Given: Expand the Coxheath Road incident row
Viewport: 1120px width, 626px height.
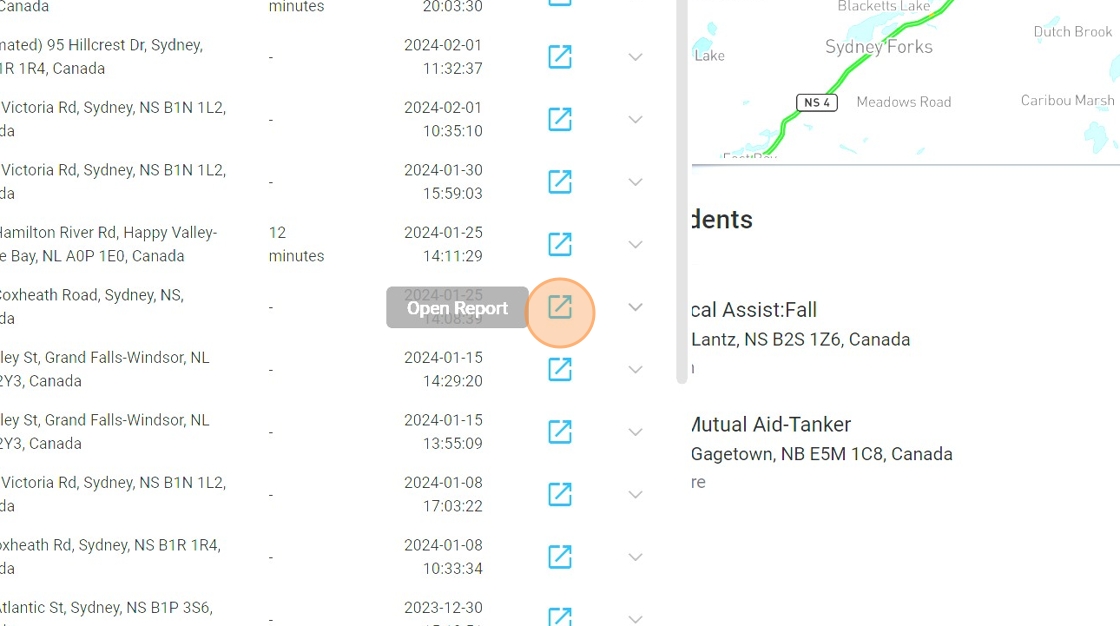Looking at the screenshot, I should [x=635, y=307].
